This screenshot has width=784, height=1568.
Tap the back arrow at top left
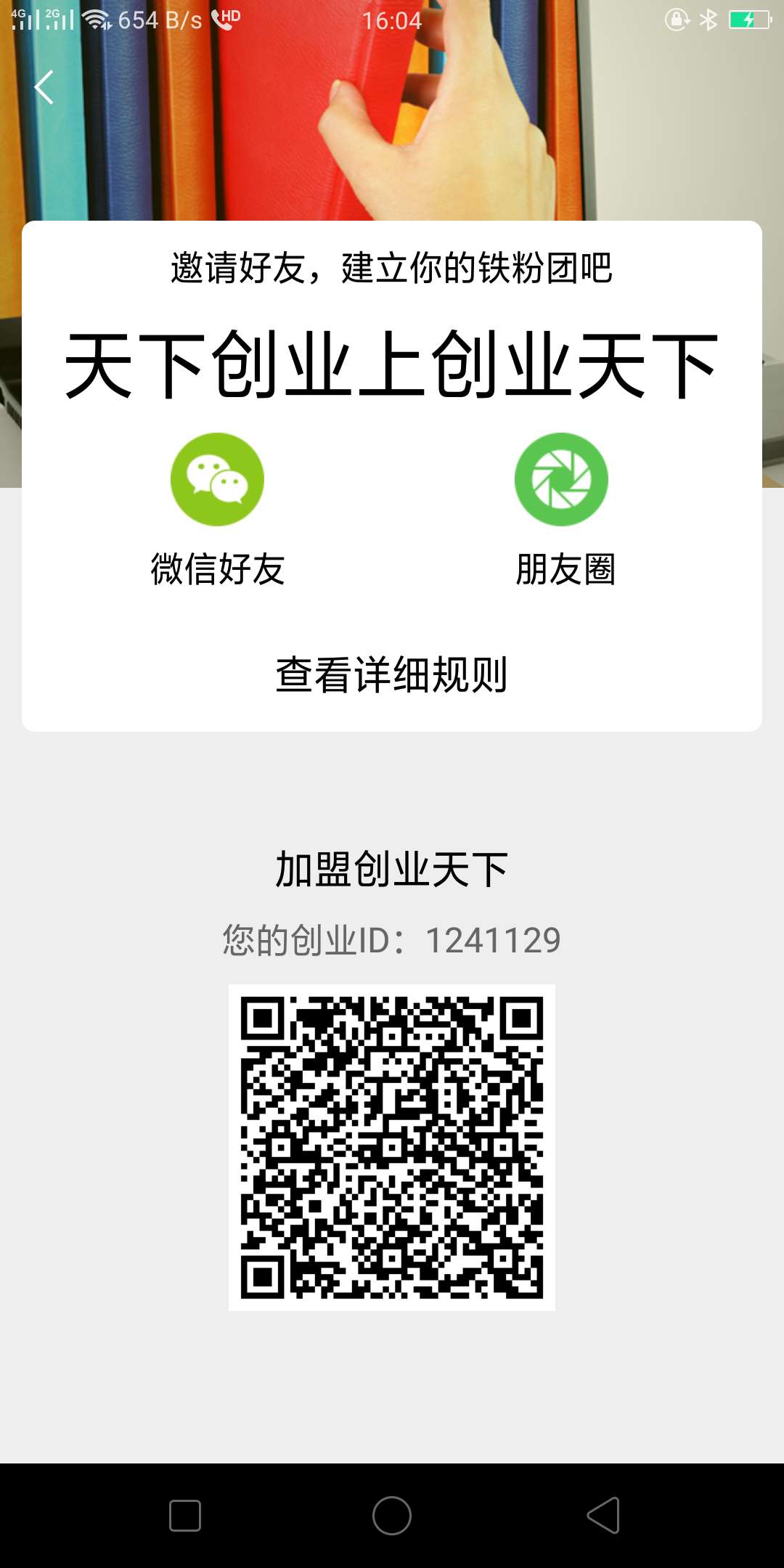45,86
